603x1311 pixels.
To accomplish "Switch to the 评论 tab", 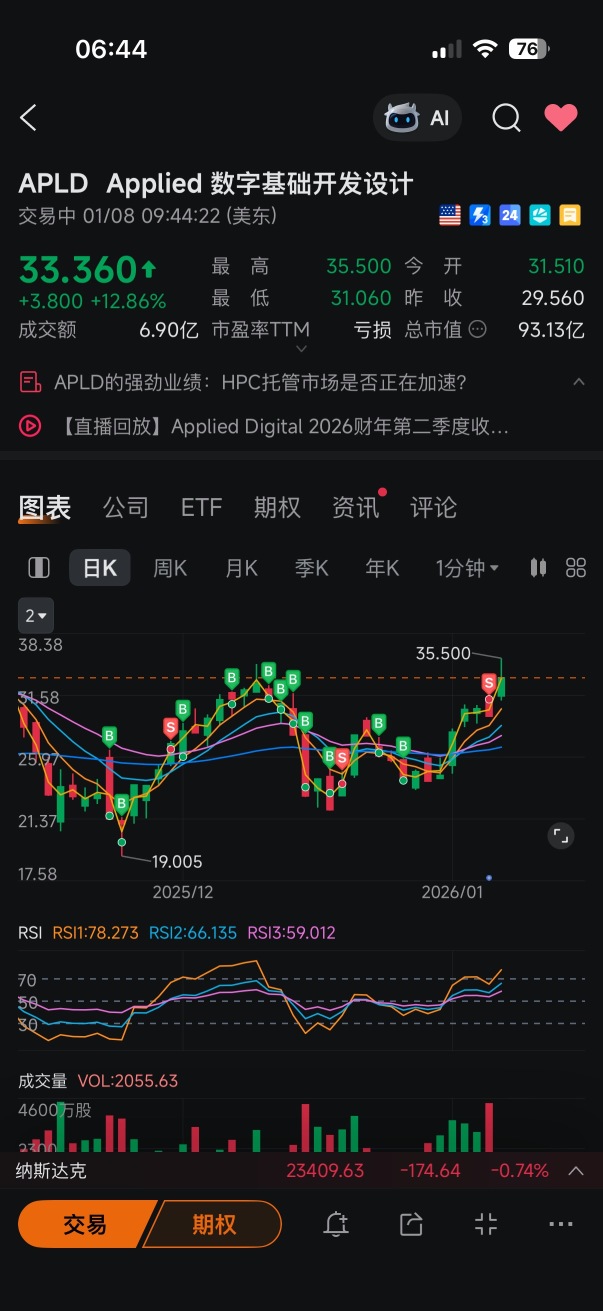I will pos(434,508).
